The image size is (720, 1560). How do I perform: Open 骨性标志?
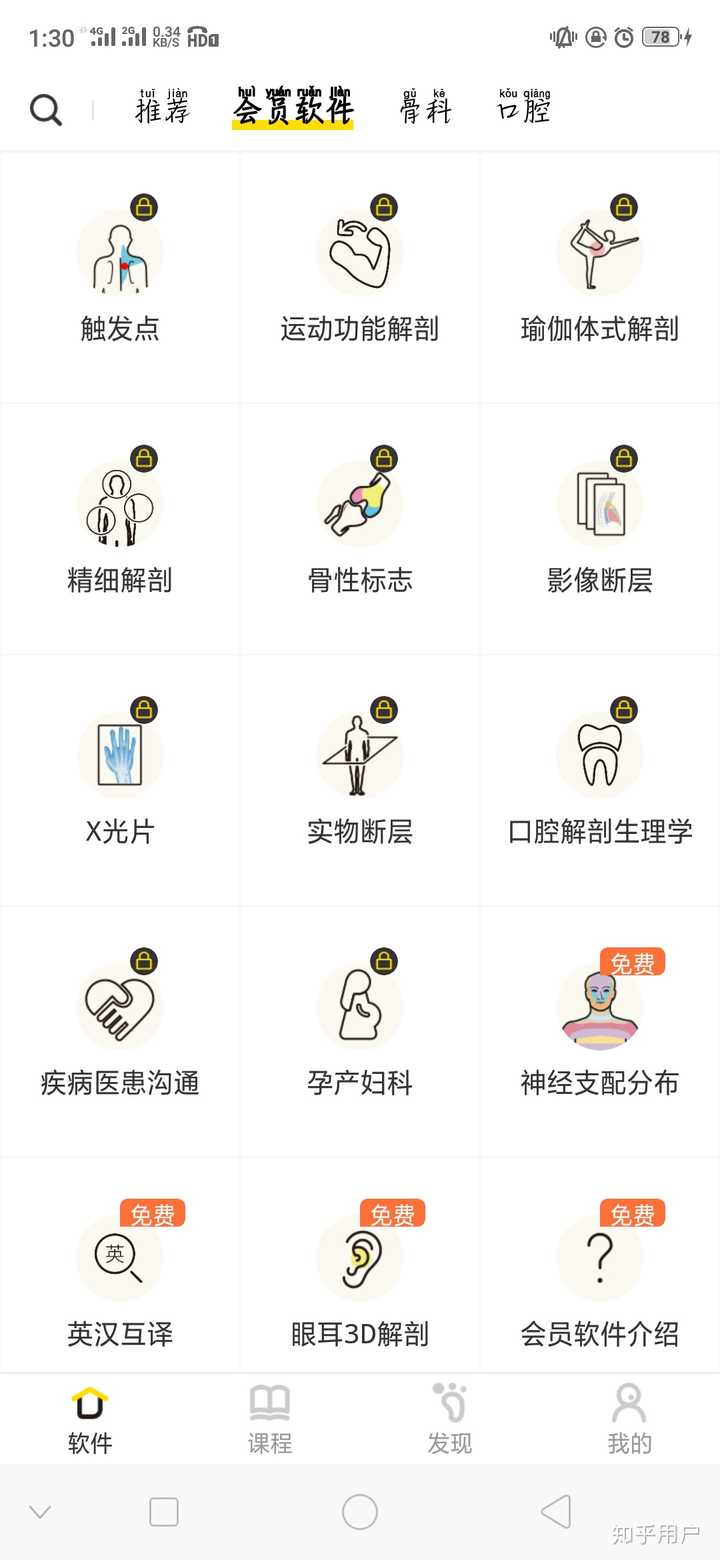click(x=360, y=529)
